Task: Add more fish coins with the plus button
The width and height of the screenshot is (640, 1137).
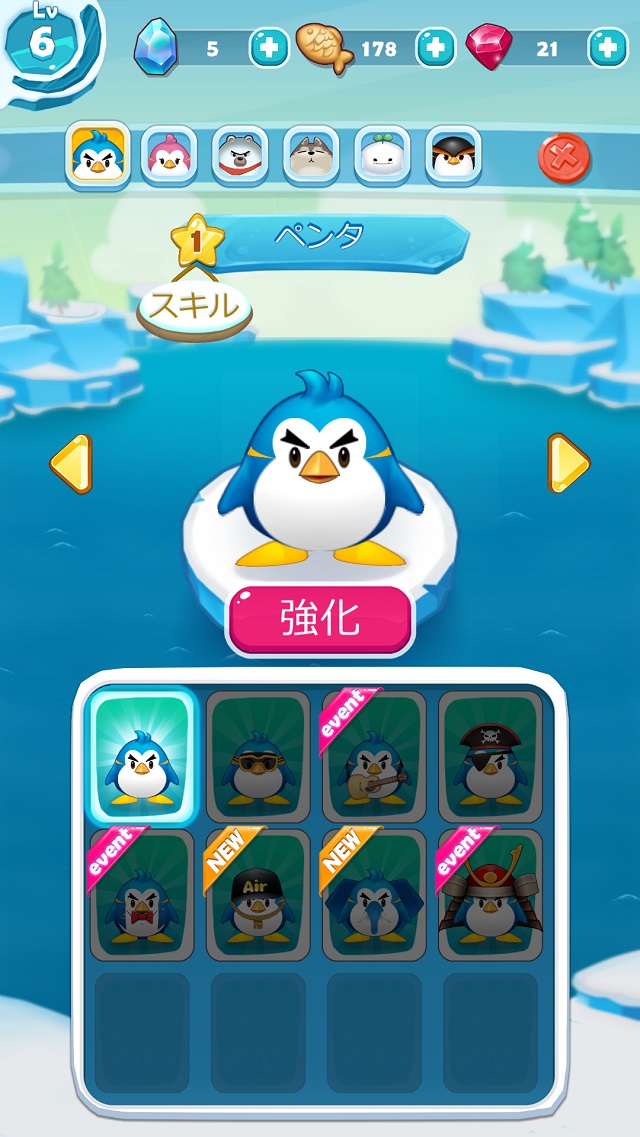Action: click(436, 48)
